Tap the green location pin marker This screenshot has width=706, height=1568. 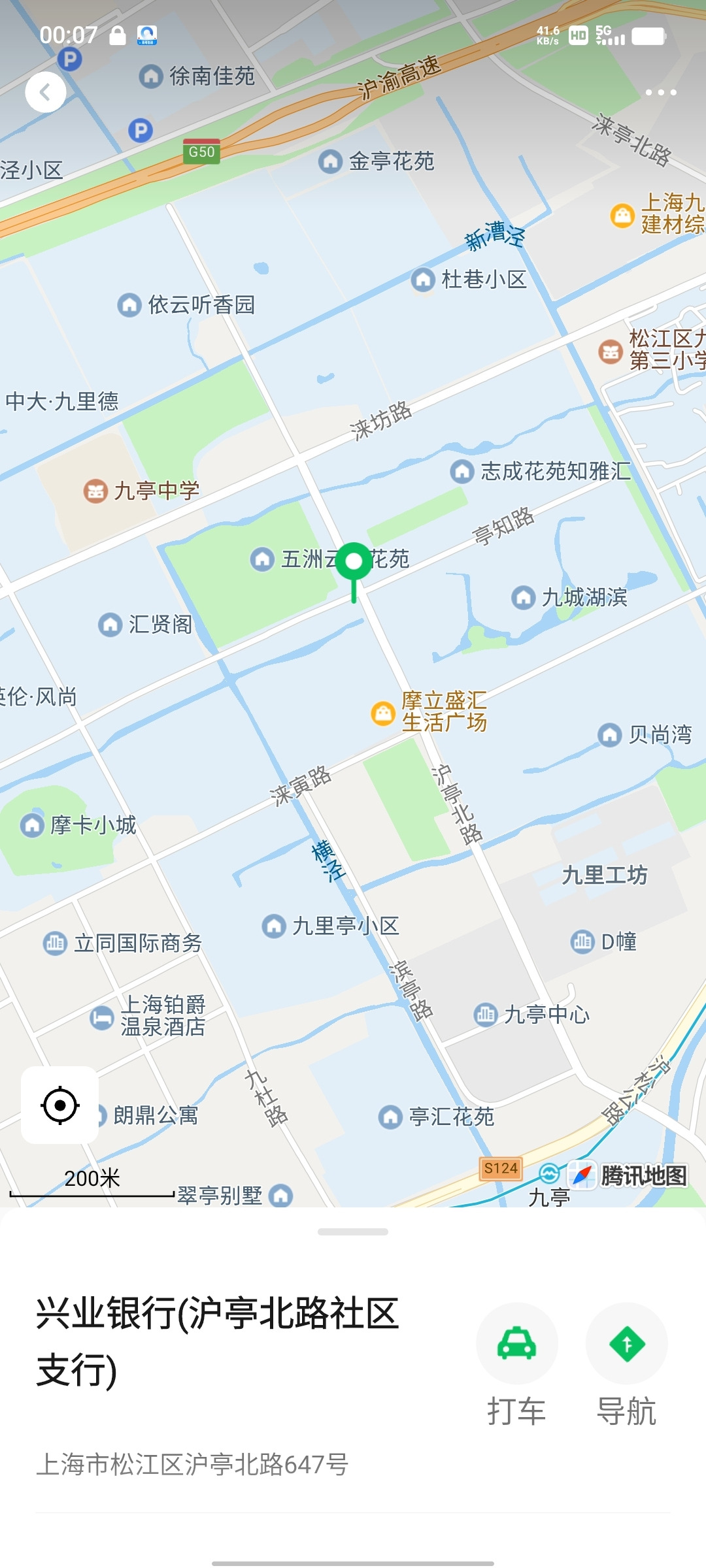click(x=354, y=563)
